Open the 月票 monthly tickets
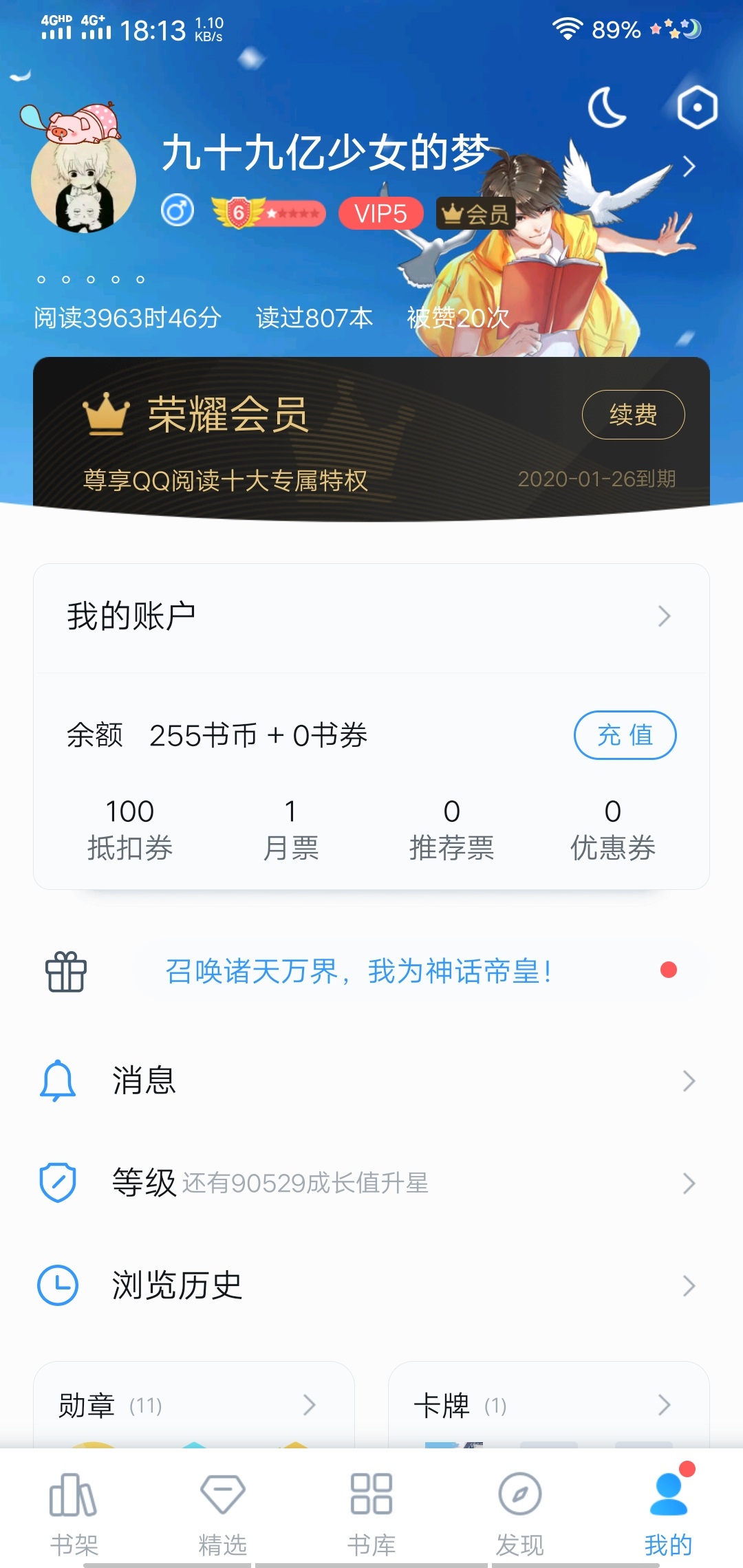This screenshot has width=743, height=1568. click(x=291, y=829)
